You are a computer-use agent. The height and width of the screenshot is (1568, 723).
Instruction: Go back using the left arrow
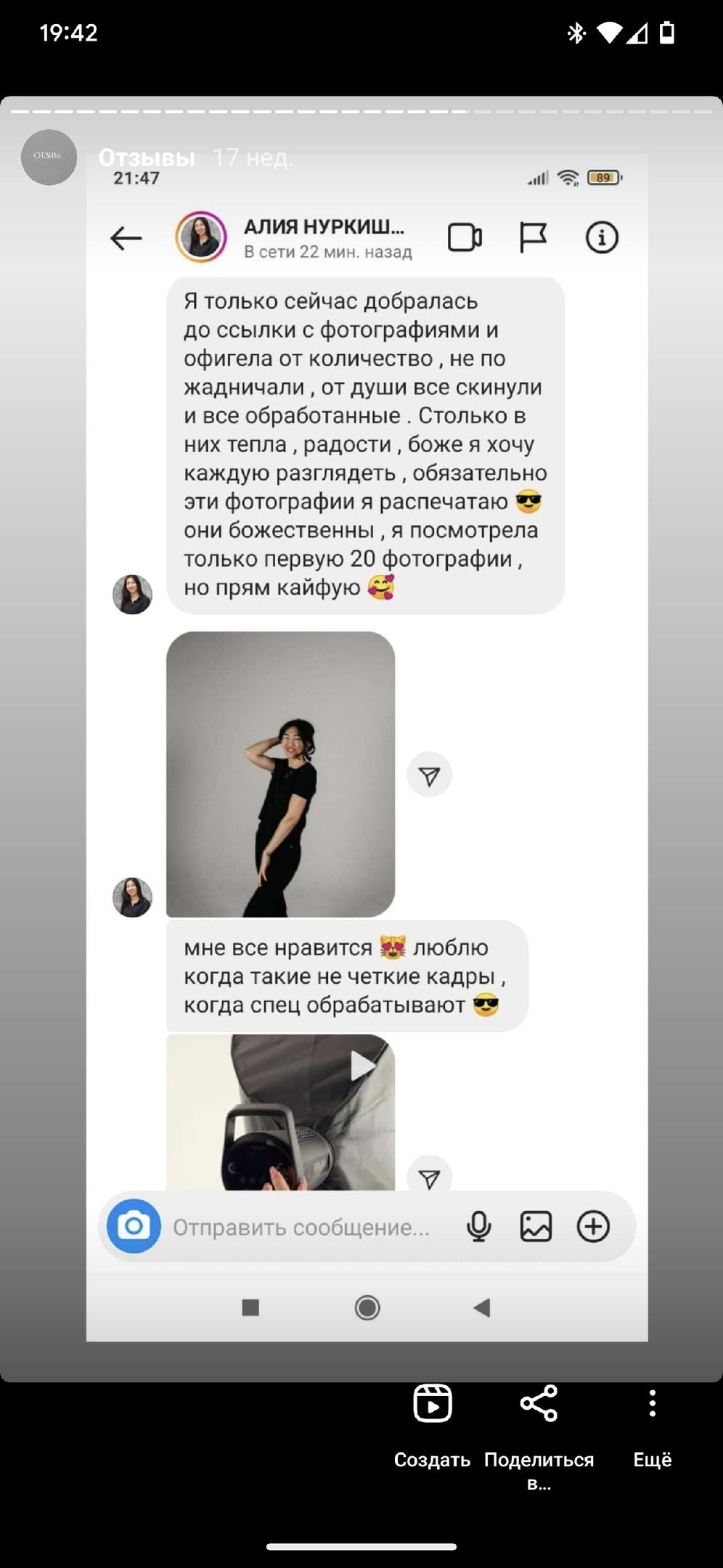pos(127,236)
